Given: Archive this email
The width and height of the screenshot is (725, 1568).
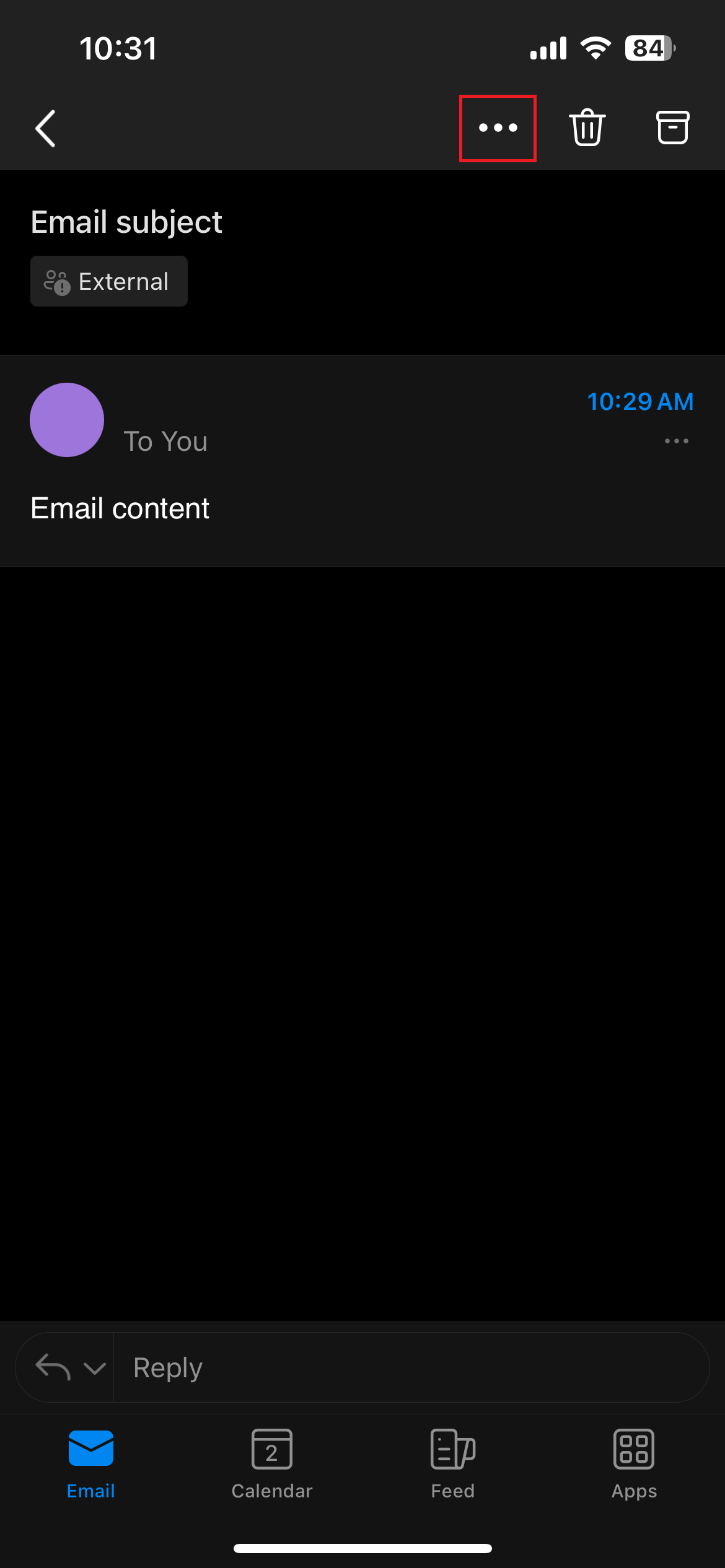Looking at the screenshot, I should [672, 128].
